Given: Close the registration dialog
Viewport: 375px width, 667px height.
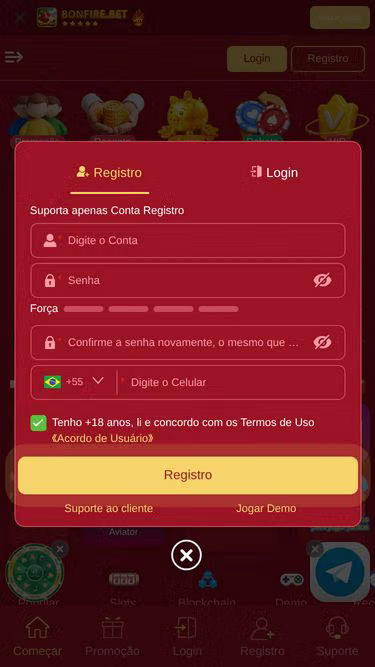Looking at the screenshot, I should click(x=186, y=555).
